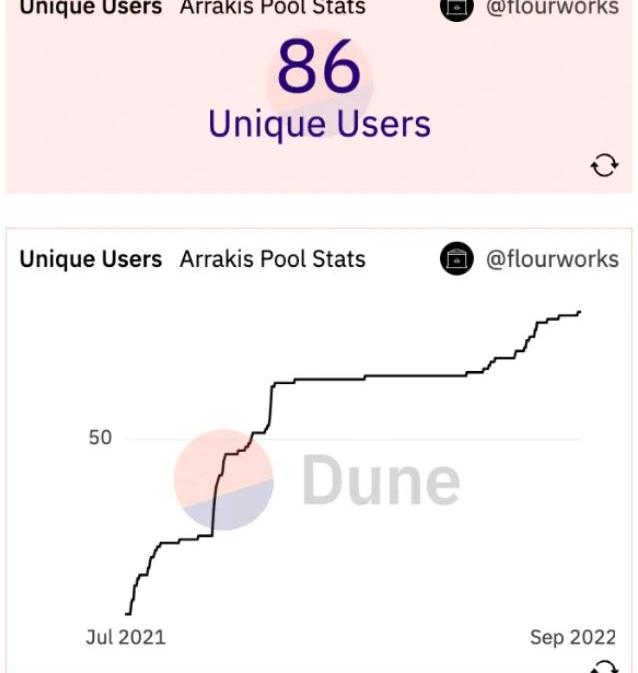
Task: Open the Unique Users chart query title
Action: point(91,259)
